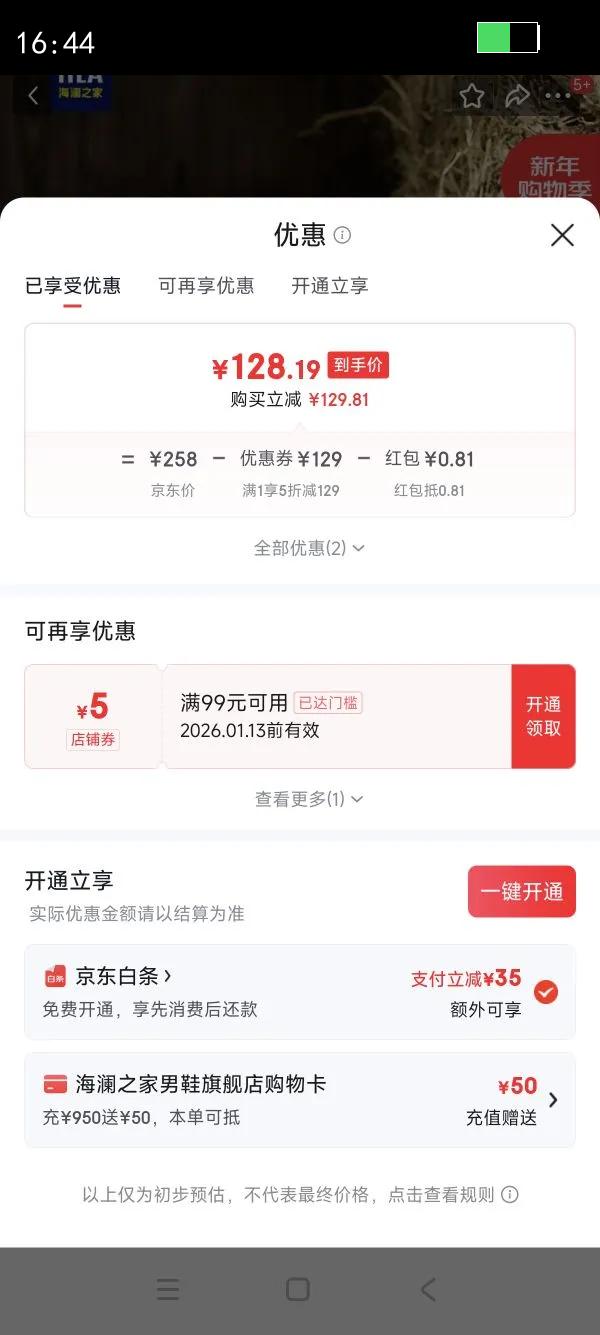Expand 查看更多(1) coupons
Screen dimensions: 600x1335
(308, 799)
